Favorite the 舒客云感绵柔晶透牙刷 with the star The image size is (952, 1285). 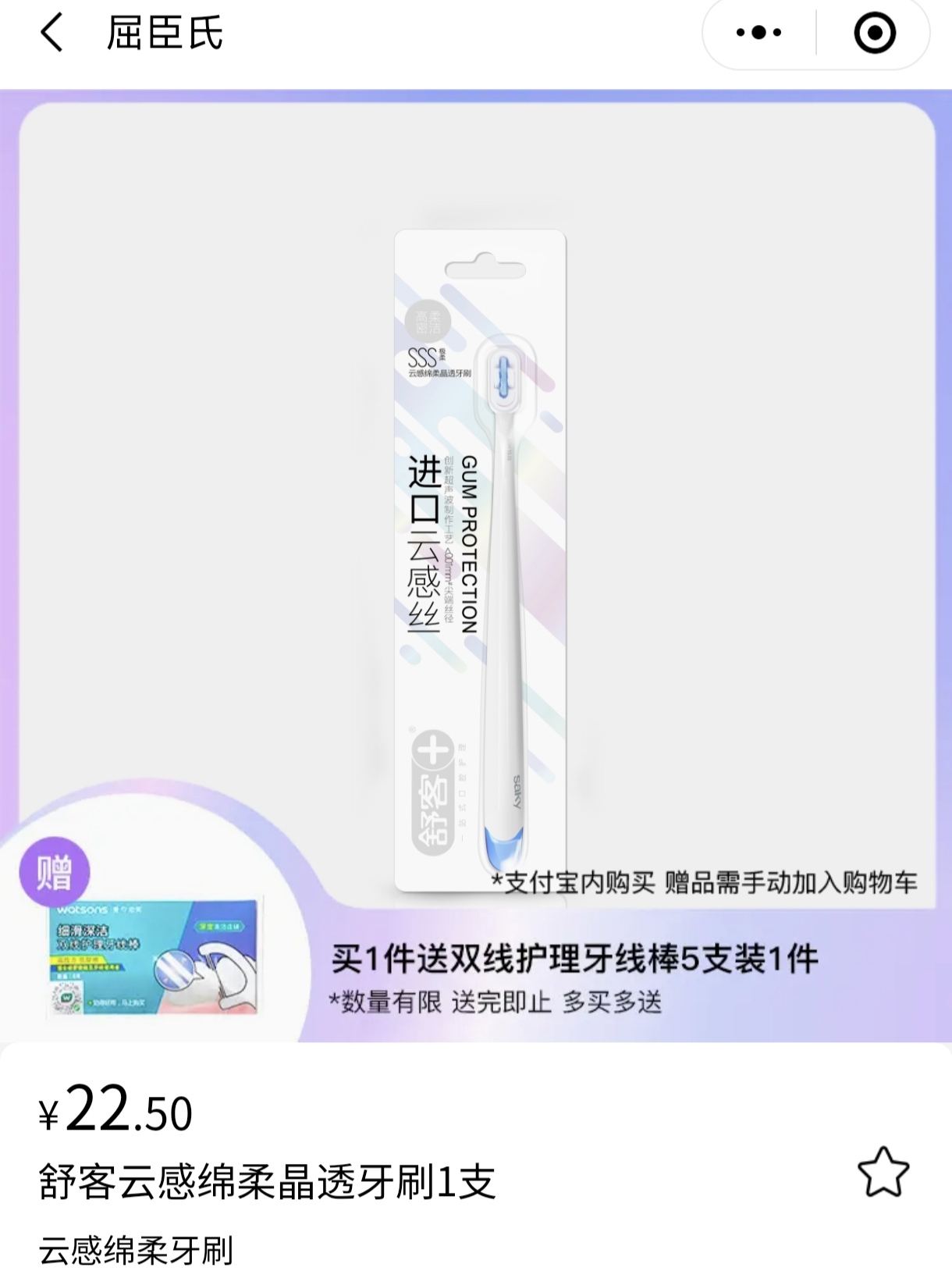[883, 1172]
